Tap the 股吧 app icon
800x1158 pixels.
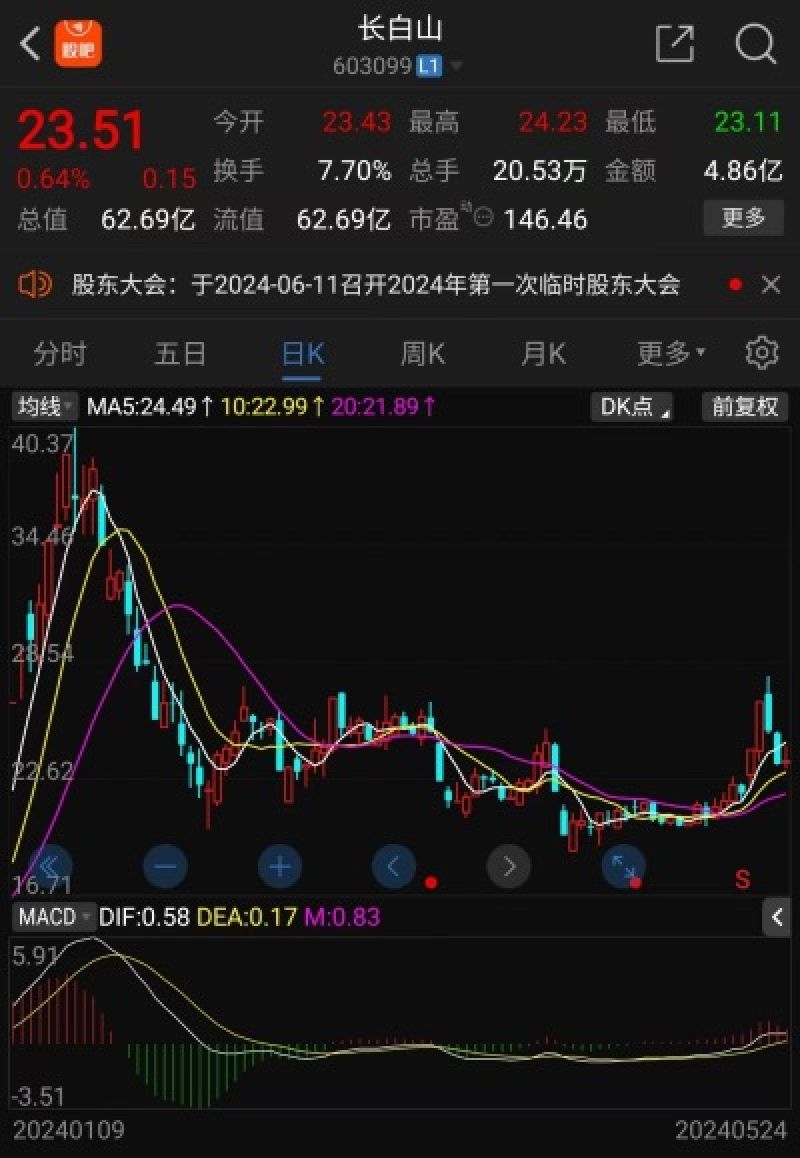[77, 45]
